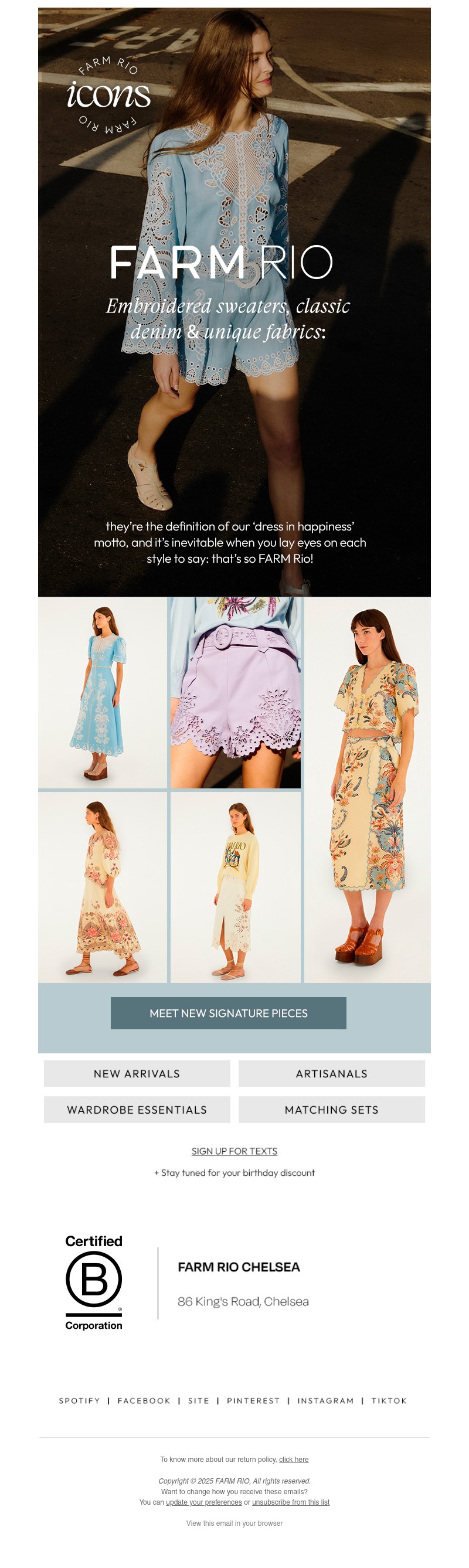
Task: Open the Instagram link
Action: click(325, 1400)
